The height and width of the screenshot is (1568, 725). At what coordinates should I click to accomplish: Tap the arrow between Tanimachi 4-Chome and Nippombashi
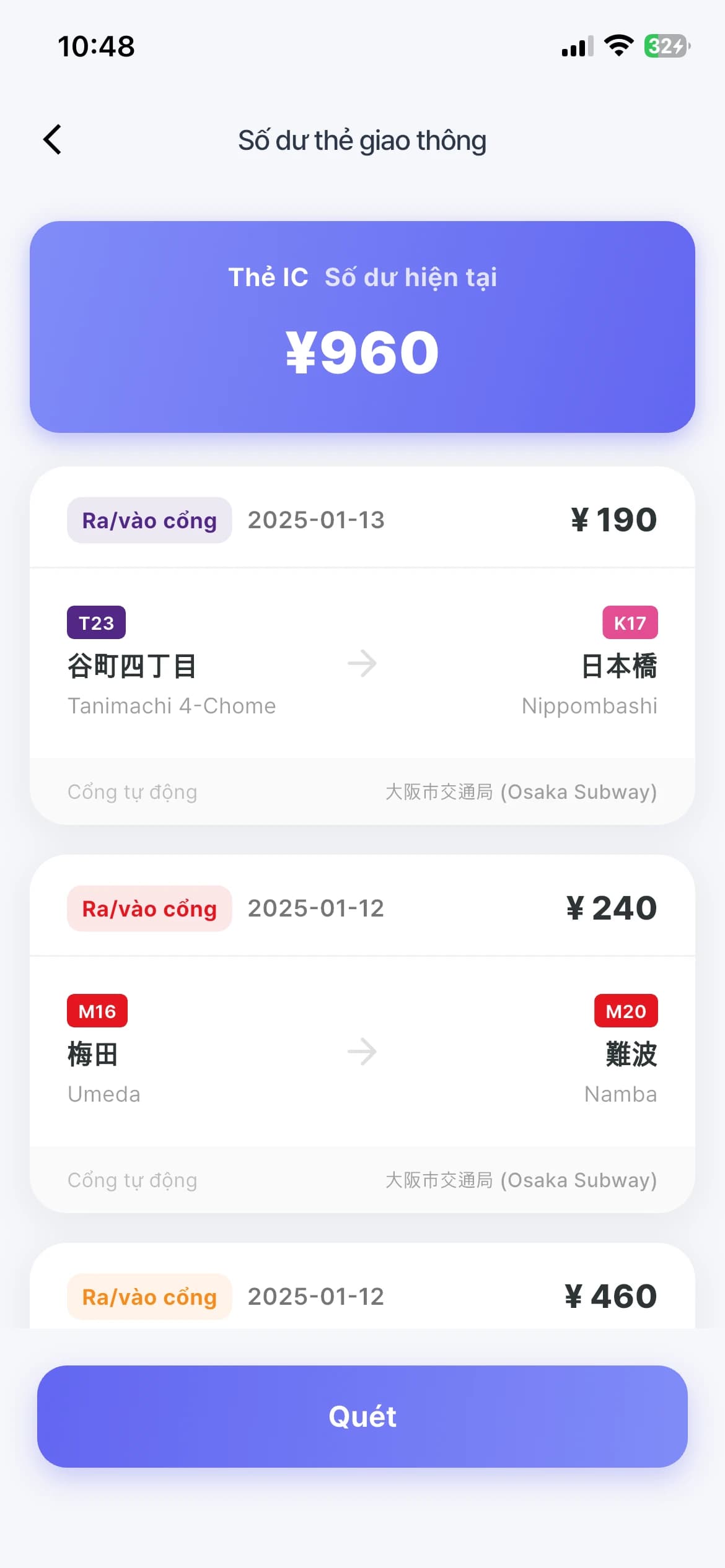coord(362,664)
